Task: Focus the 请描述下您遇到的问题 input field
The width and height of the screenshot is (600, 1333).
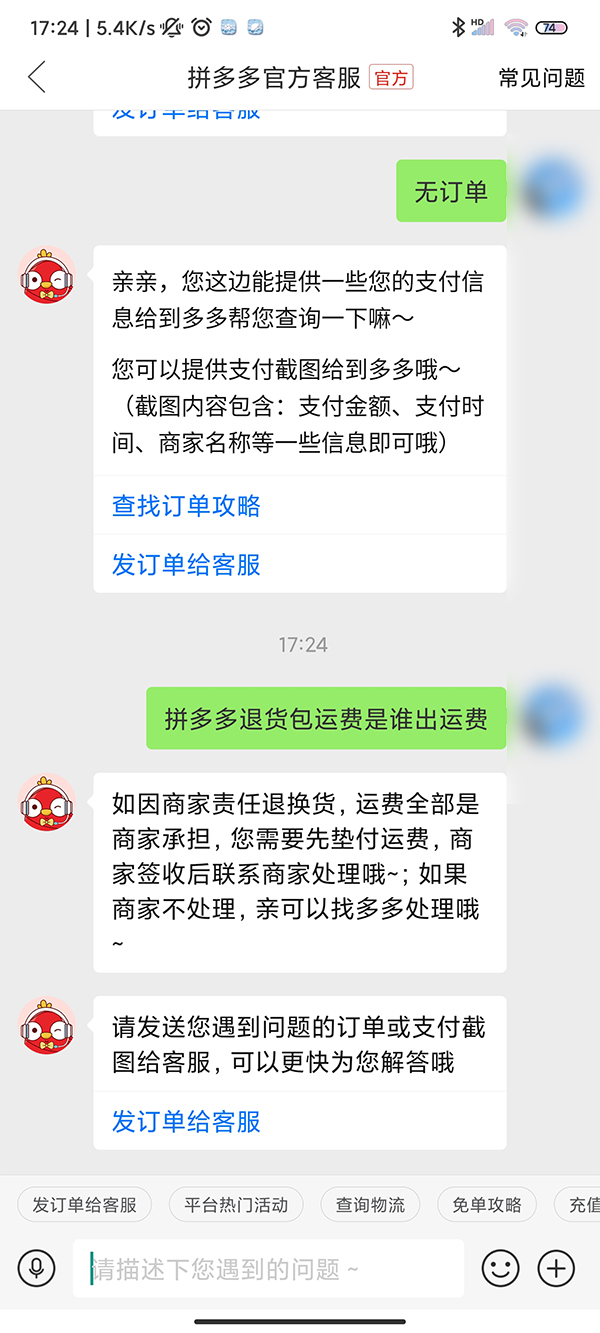Action: 268,1268
